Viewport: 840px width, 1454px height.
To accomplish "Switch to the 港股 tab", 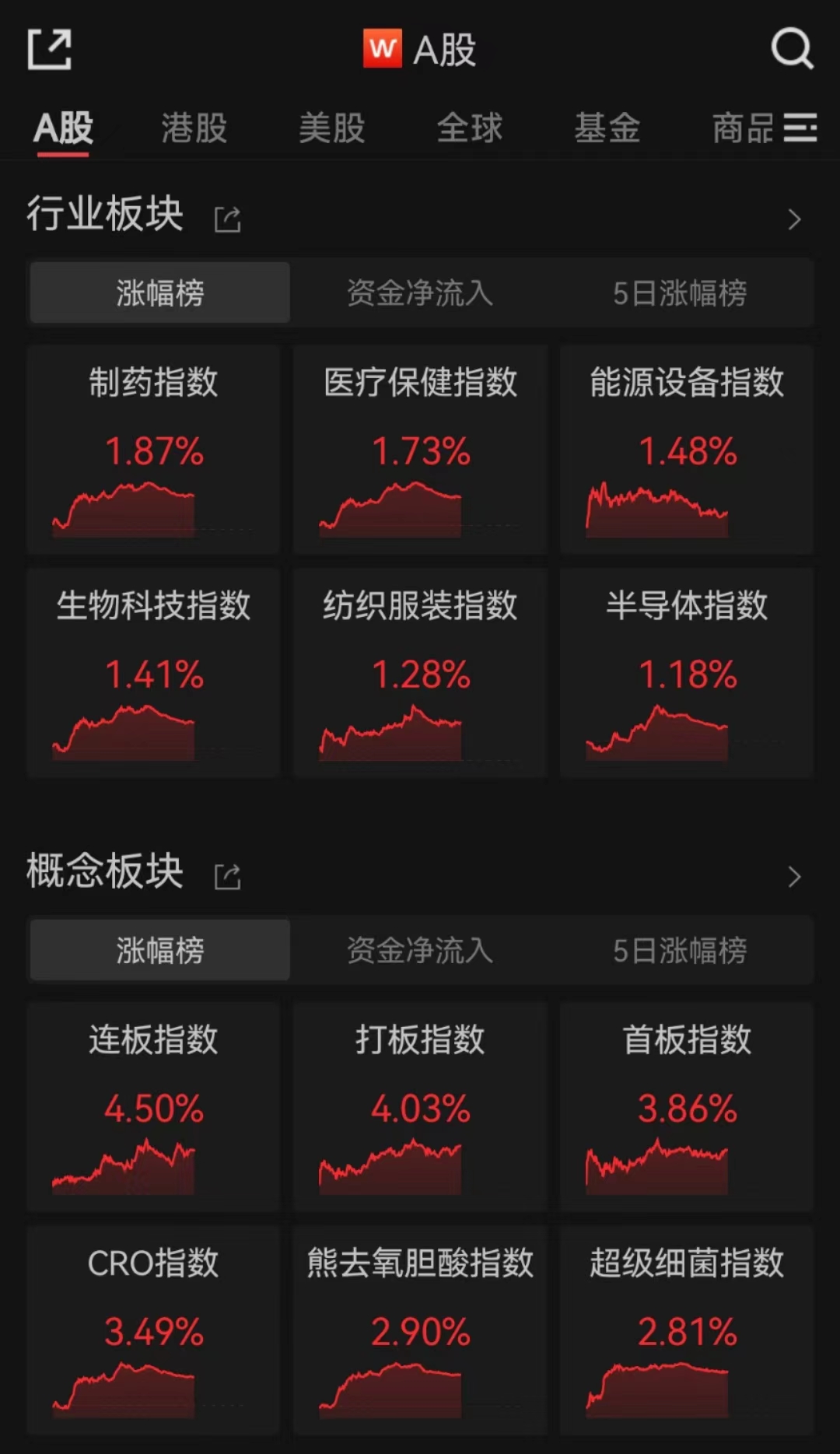I will pos(194,128).
